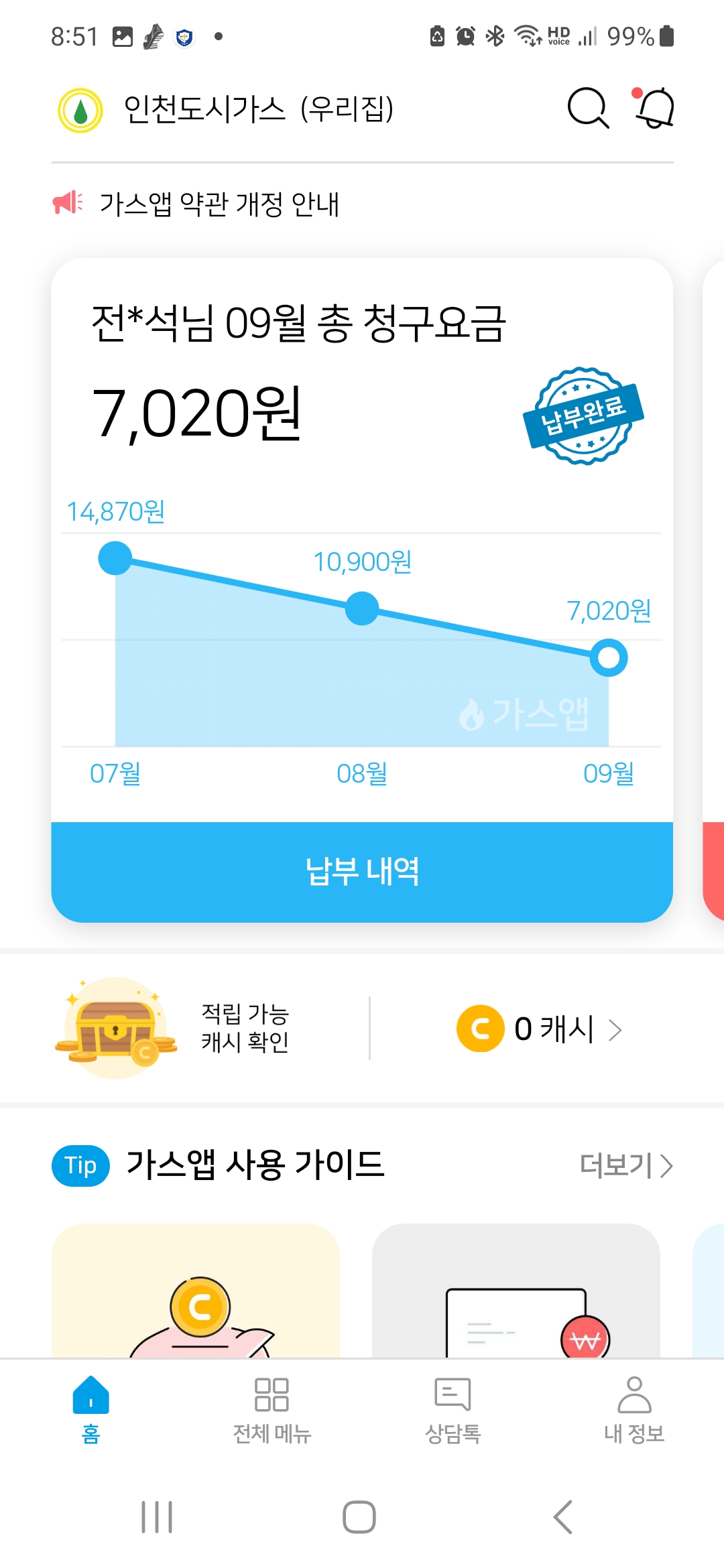Tap the 납부 내역 button
The width and height of the screenshot is (724, 1568).
pyautogui.click(x=362, y=871)
